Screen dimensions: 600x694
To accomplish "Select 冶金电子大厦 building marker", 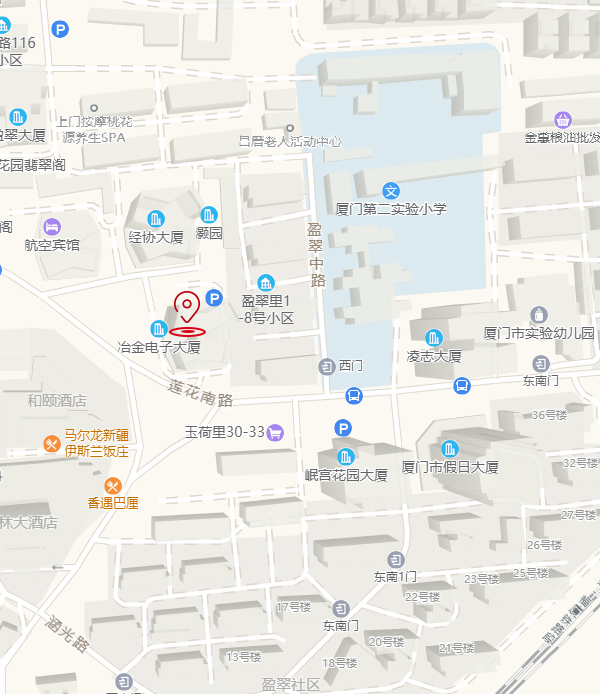I will coord(157,329).
